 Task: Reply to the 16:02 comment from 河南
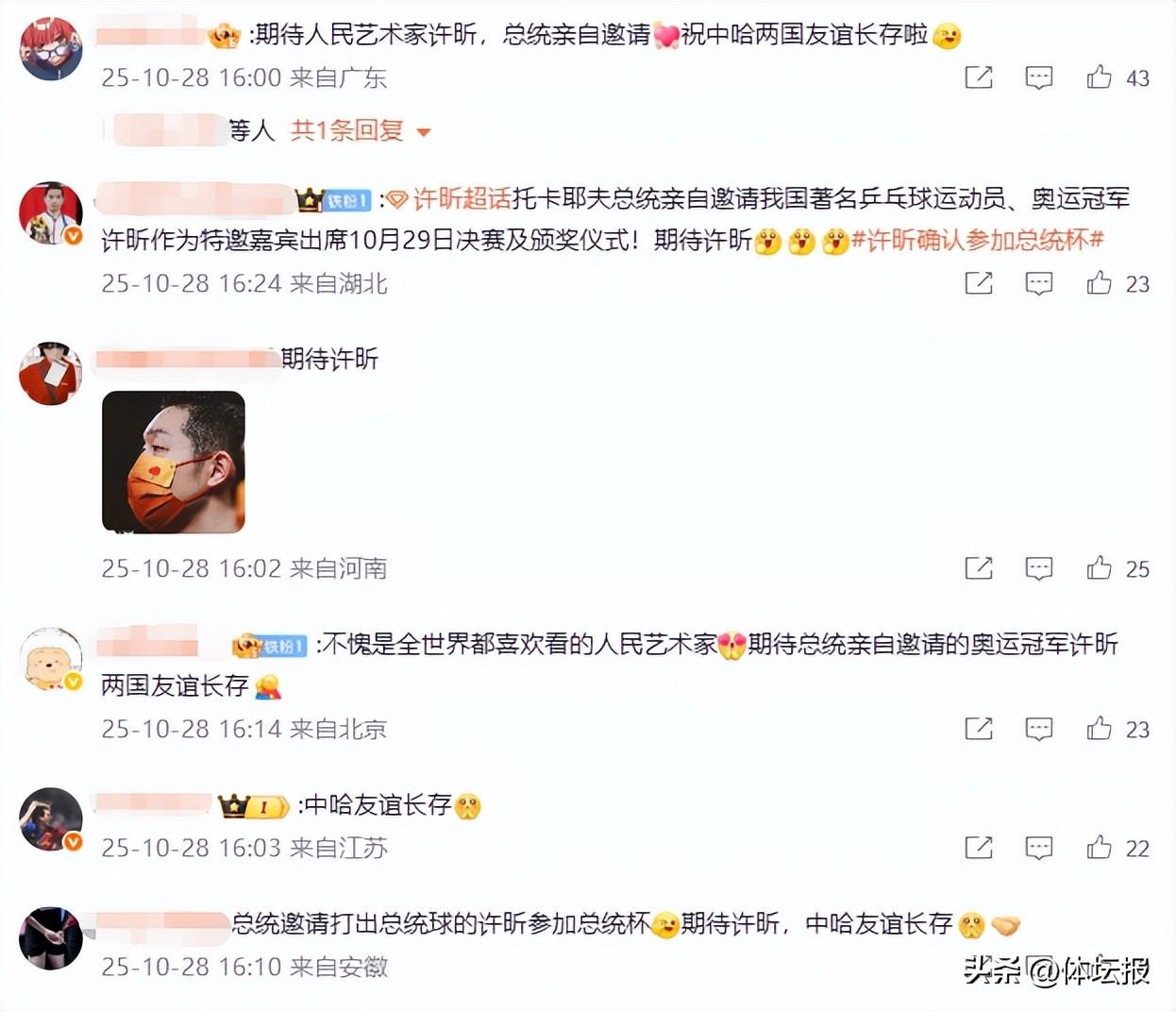1038,568
